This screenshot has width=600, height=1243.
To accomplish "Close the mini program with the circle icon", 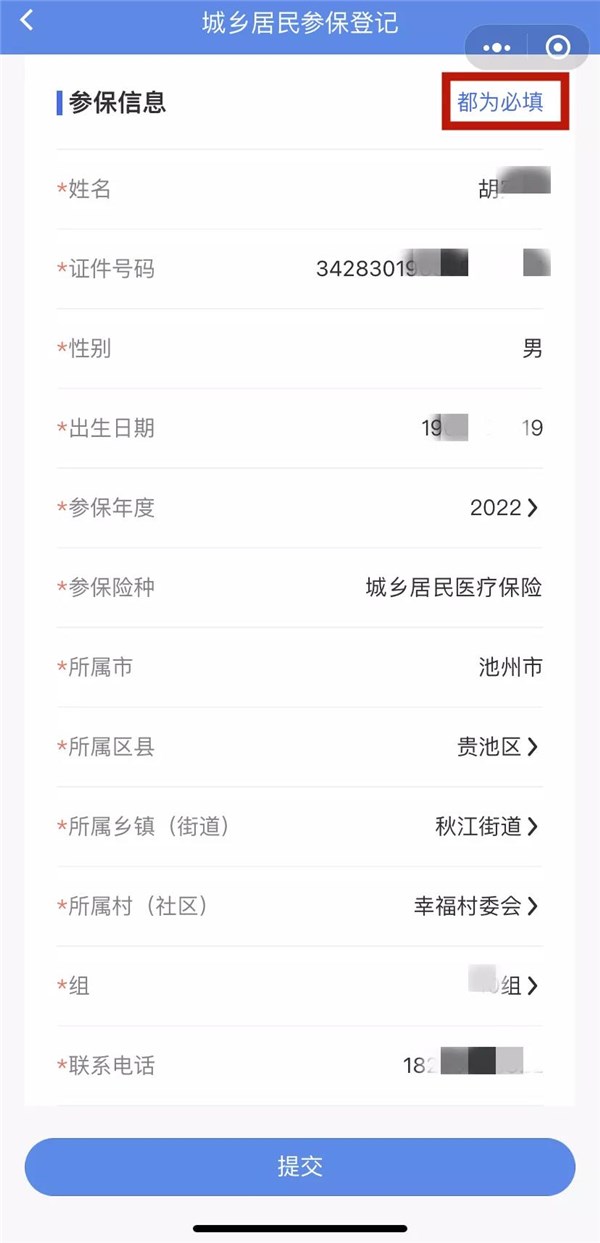I will coord(558,47).
